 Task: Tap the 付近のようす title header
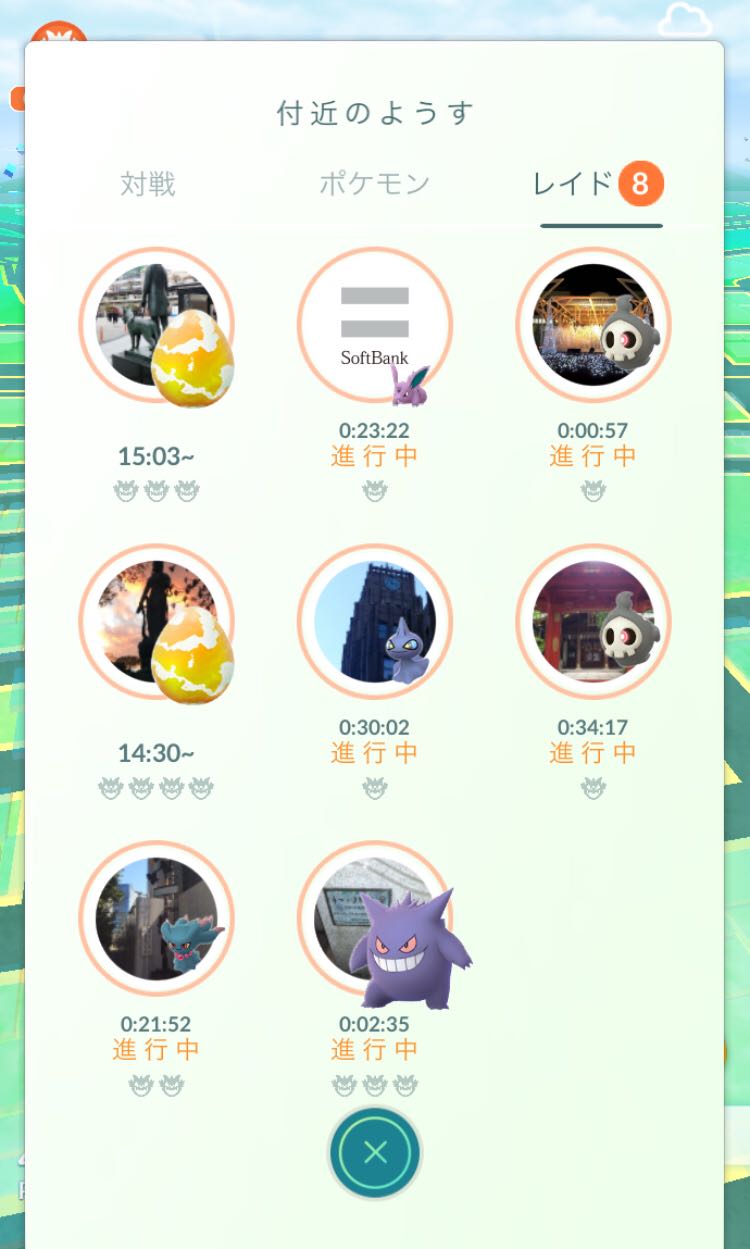point(375,114)
